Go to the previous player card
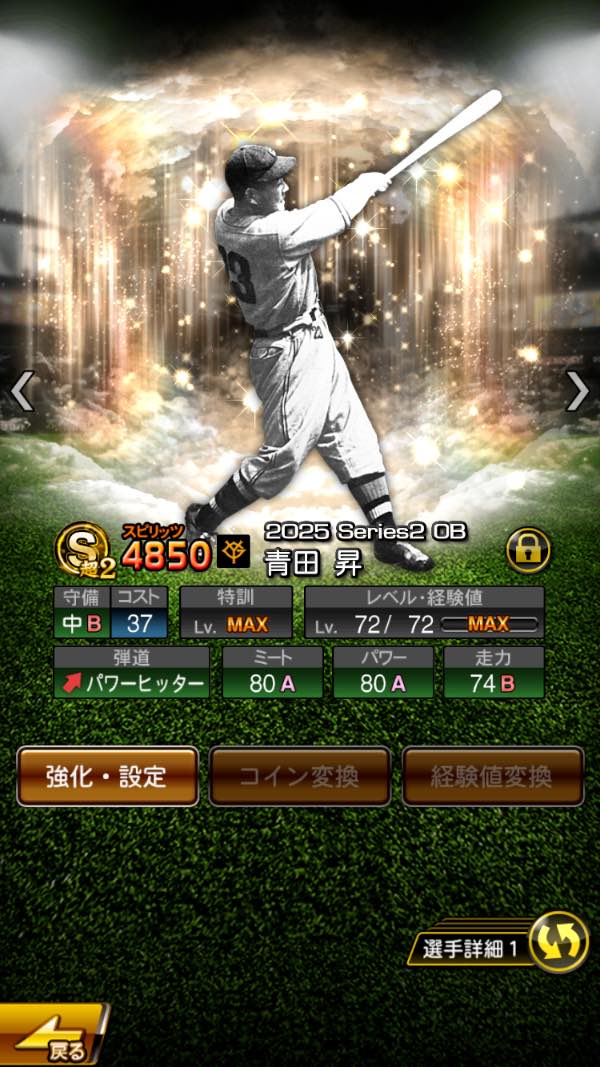Screen dimensions: 600x1067 (x=22, y=391)
